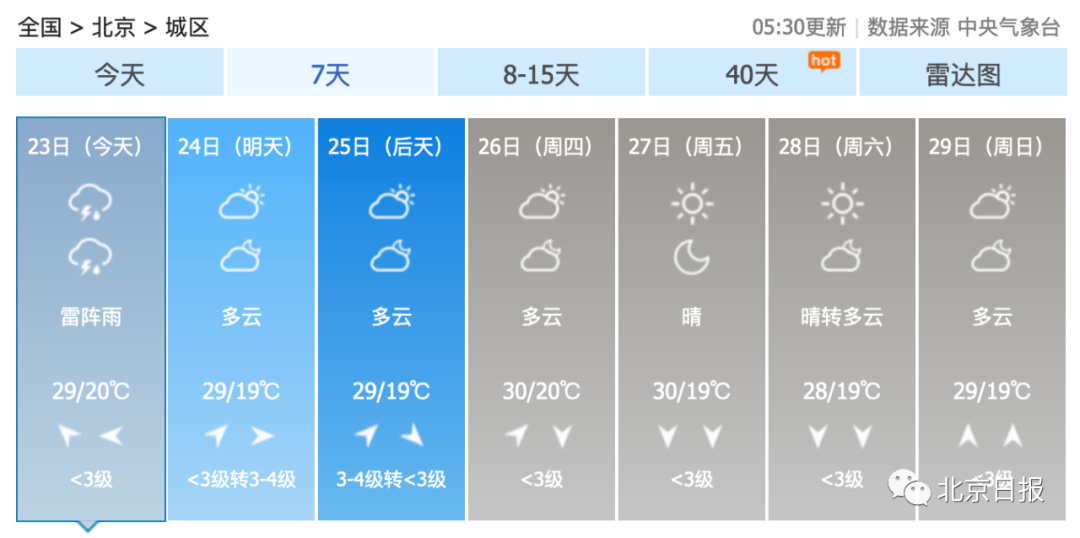
Task: Choose the 26日（周四） forecast card
Action: (541, 318)
